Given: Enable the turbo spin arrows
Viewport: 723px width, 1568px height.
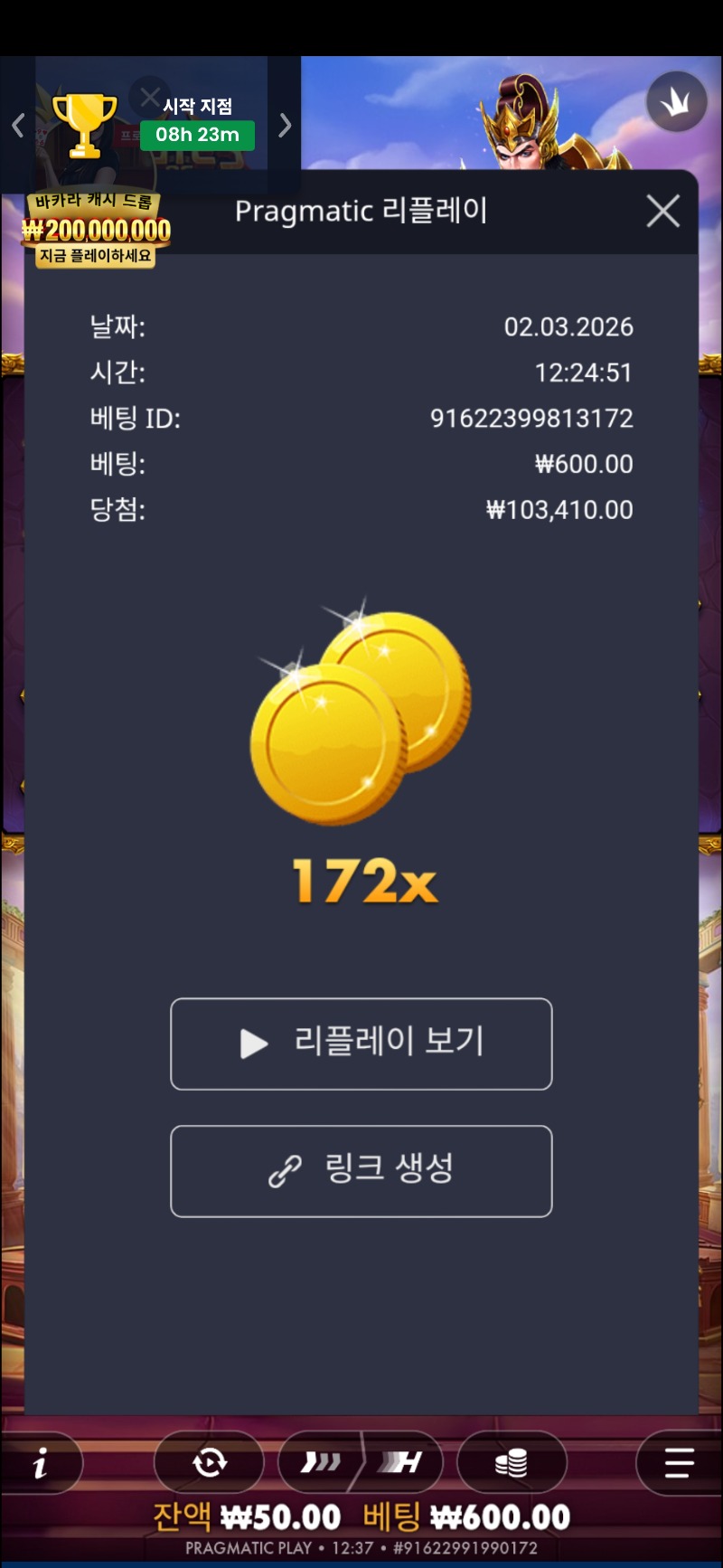Looking at the screenshot, I should tap(321, 1462).
